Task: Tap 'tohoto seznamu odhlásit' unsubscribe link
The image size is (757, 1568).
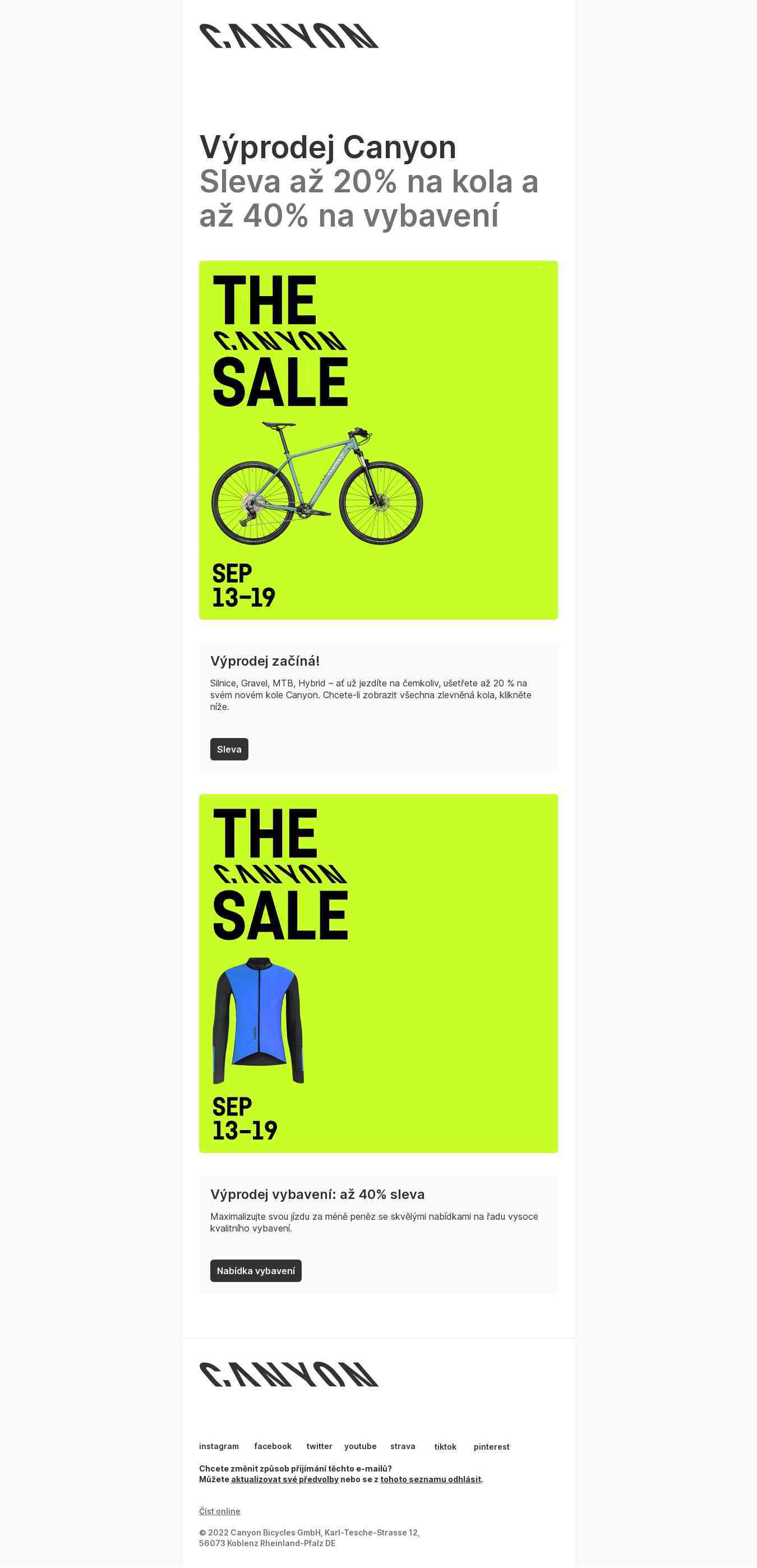Action: tap(430, 1479)
